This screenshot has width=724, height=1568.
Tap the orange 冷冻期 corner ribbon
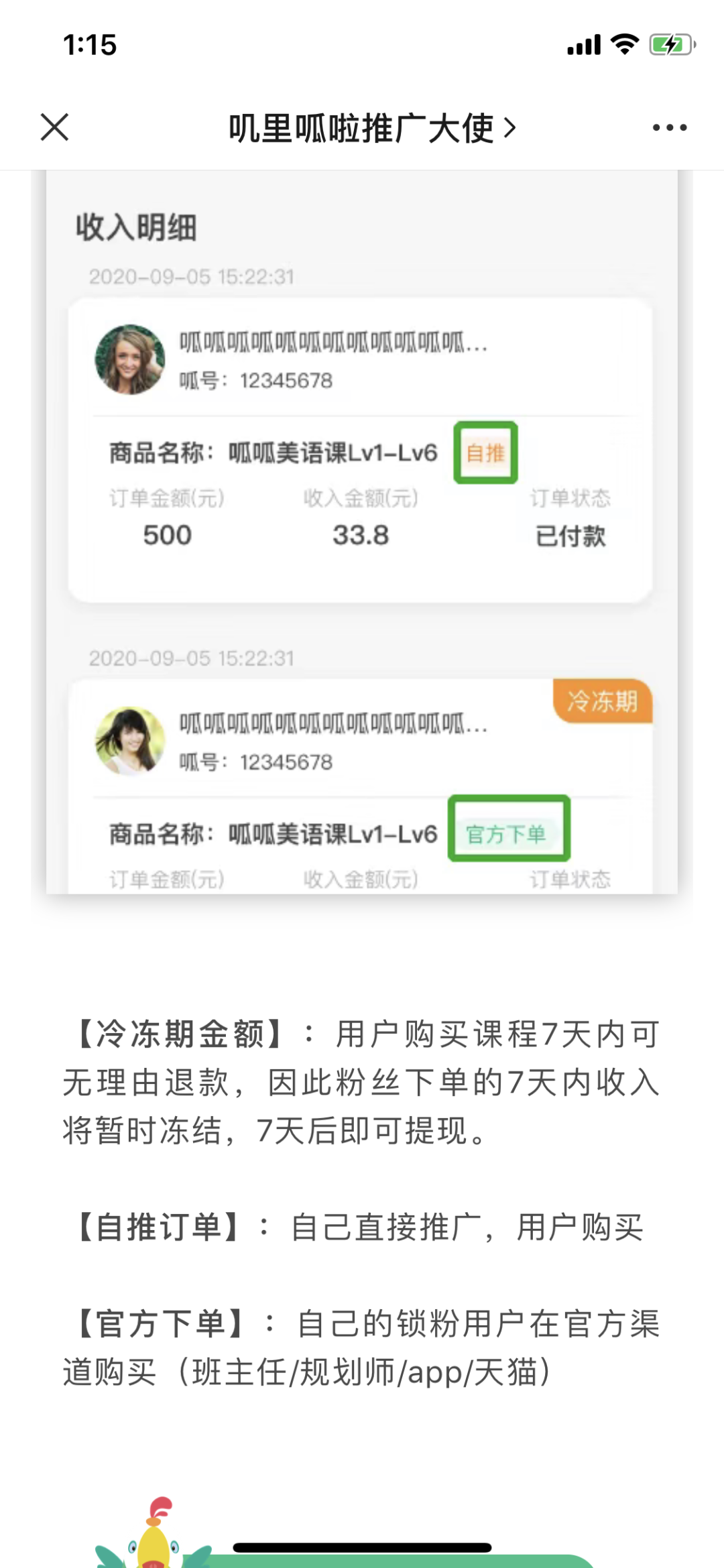coord(601,701)
